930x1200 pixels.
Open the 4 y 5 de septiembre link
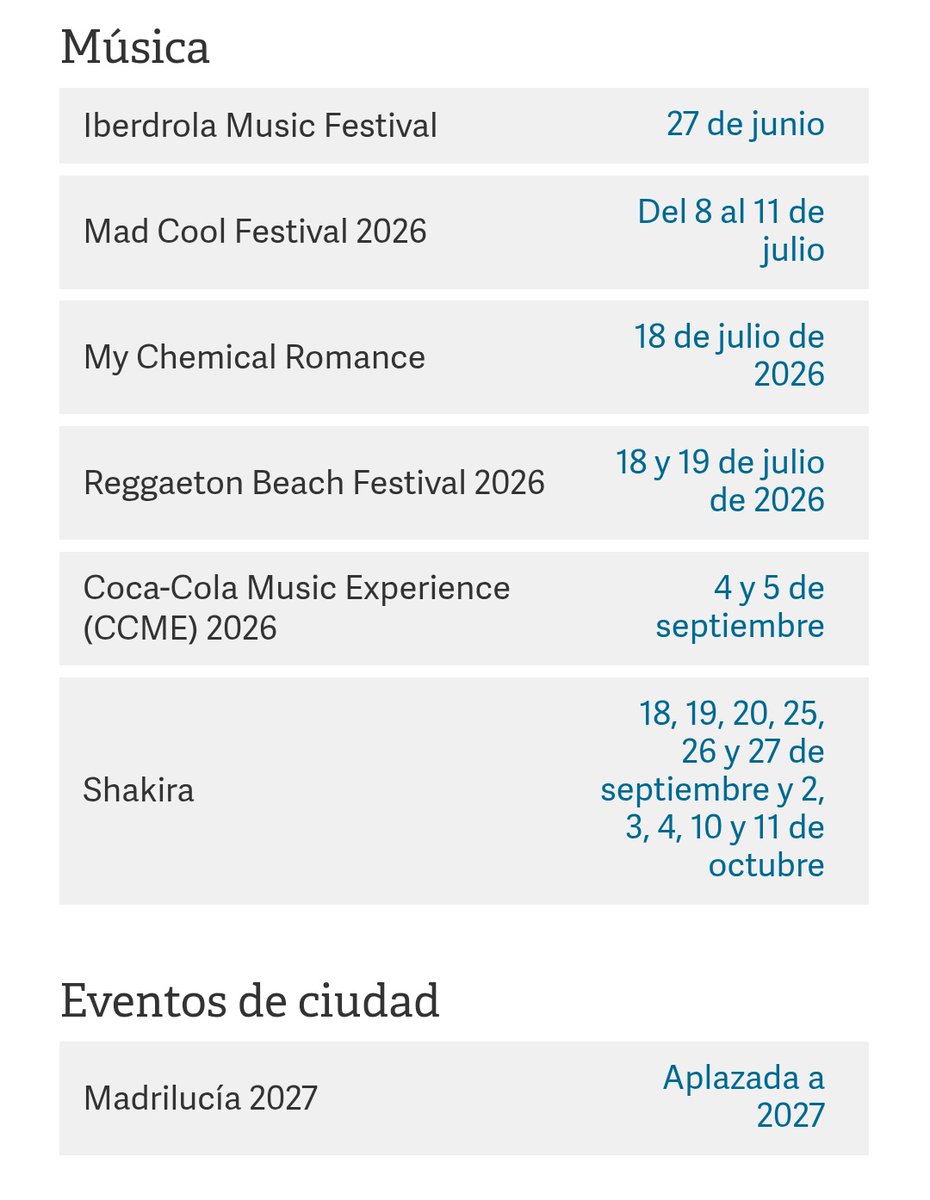[x=740, y=607]
